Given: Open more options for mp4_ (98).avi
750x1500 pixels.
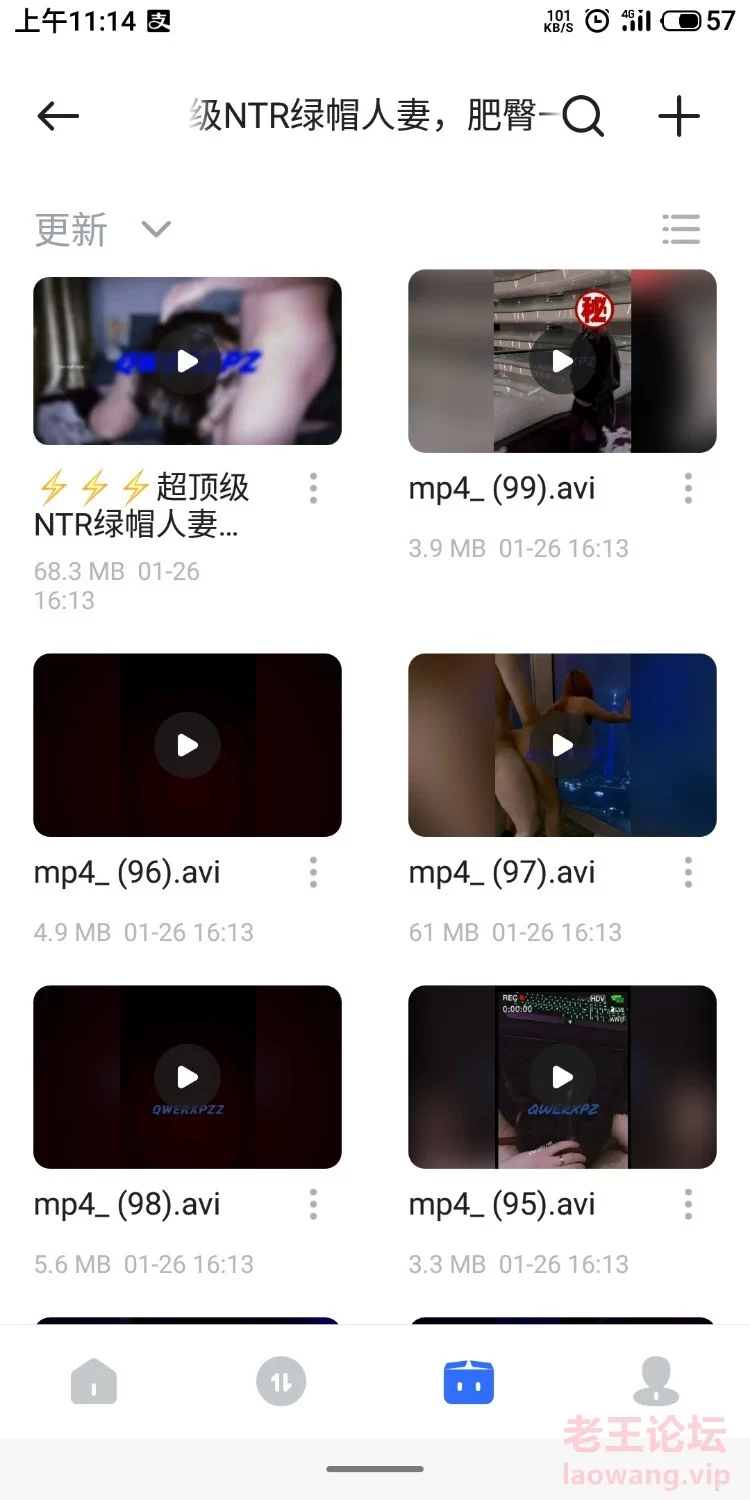Looking at the screenshot, I should 313,1204.
